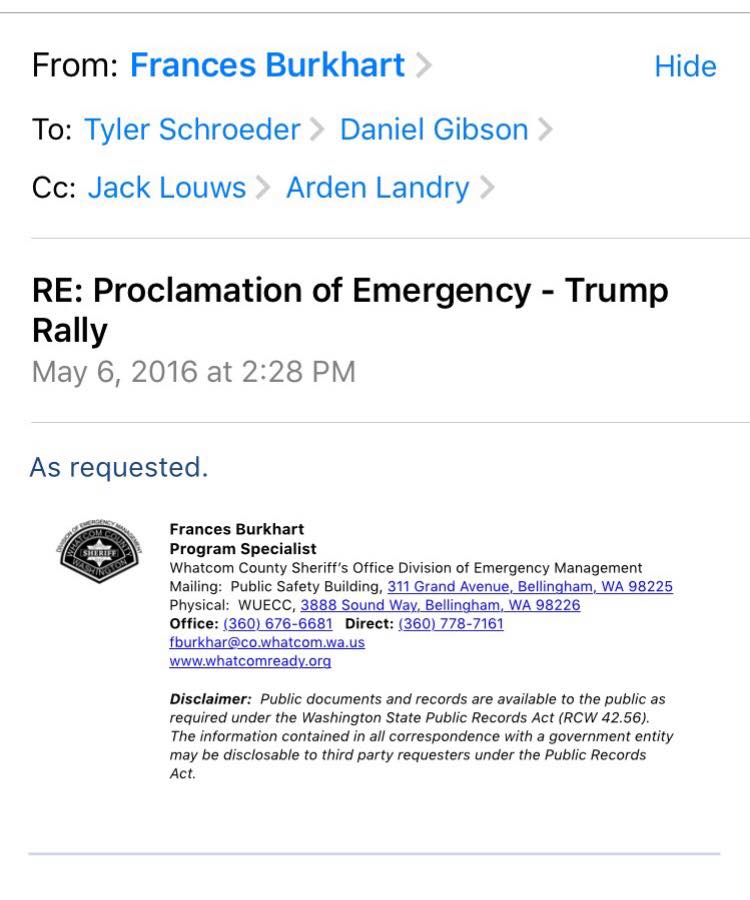
Task: Open the 3888 Sound Way address link
Action: click(x=440, y=605)
